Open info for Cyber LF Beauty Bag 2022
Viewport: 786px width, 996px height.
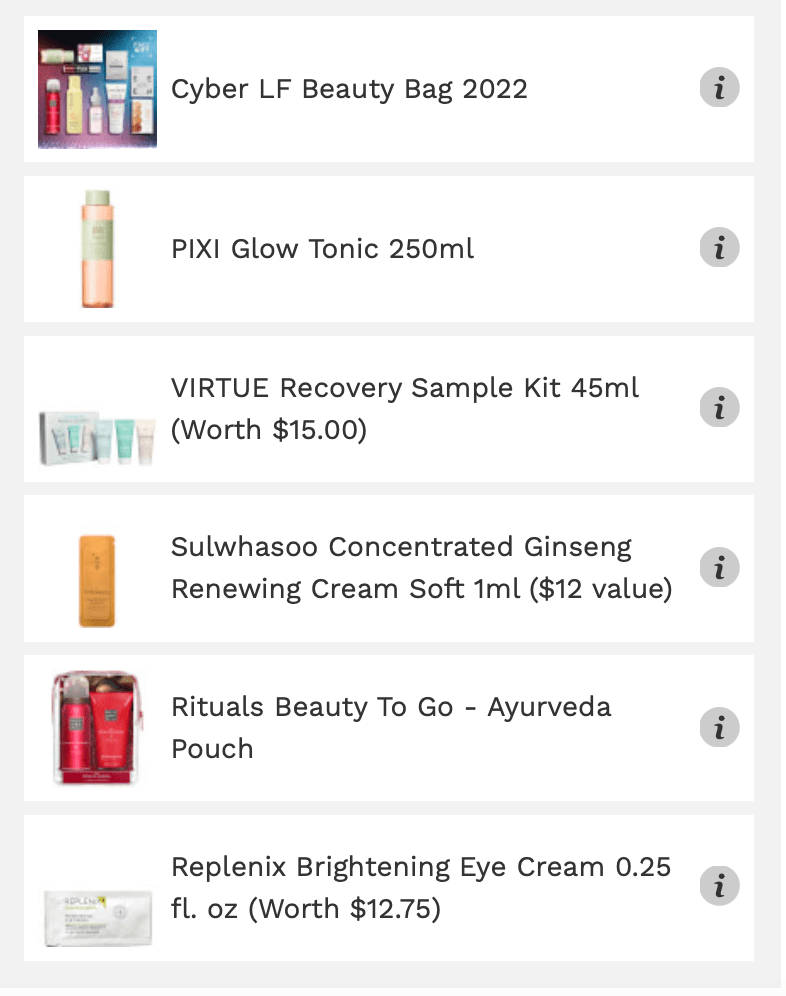click(x=718, y=89)
